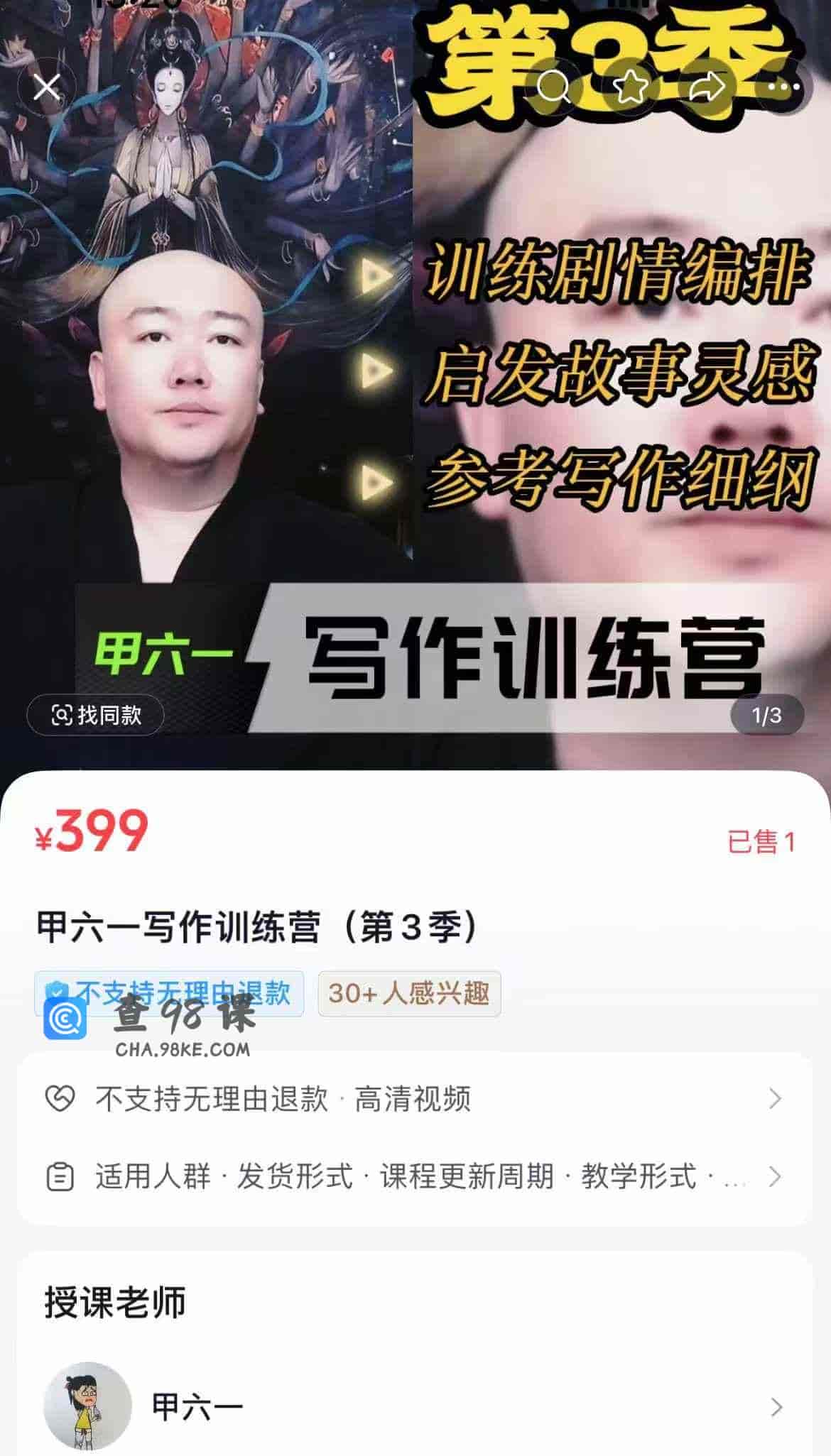This screenshot has height=1456, width=831.
Task: Share this course
Action: point(707,88)
